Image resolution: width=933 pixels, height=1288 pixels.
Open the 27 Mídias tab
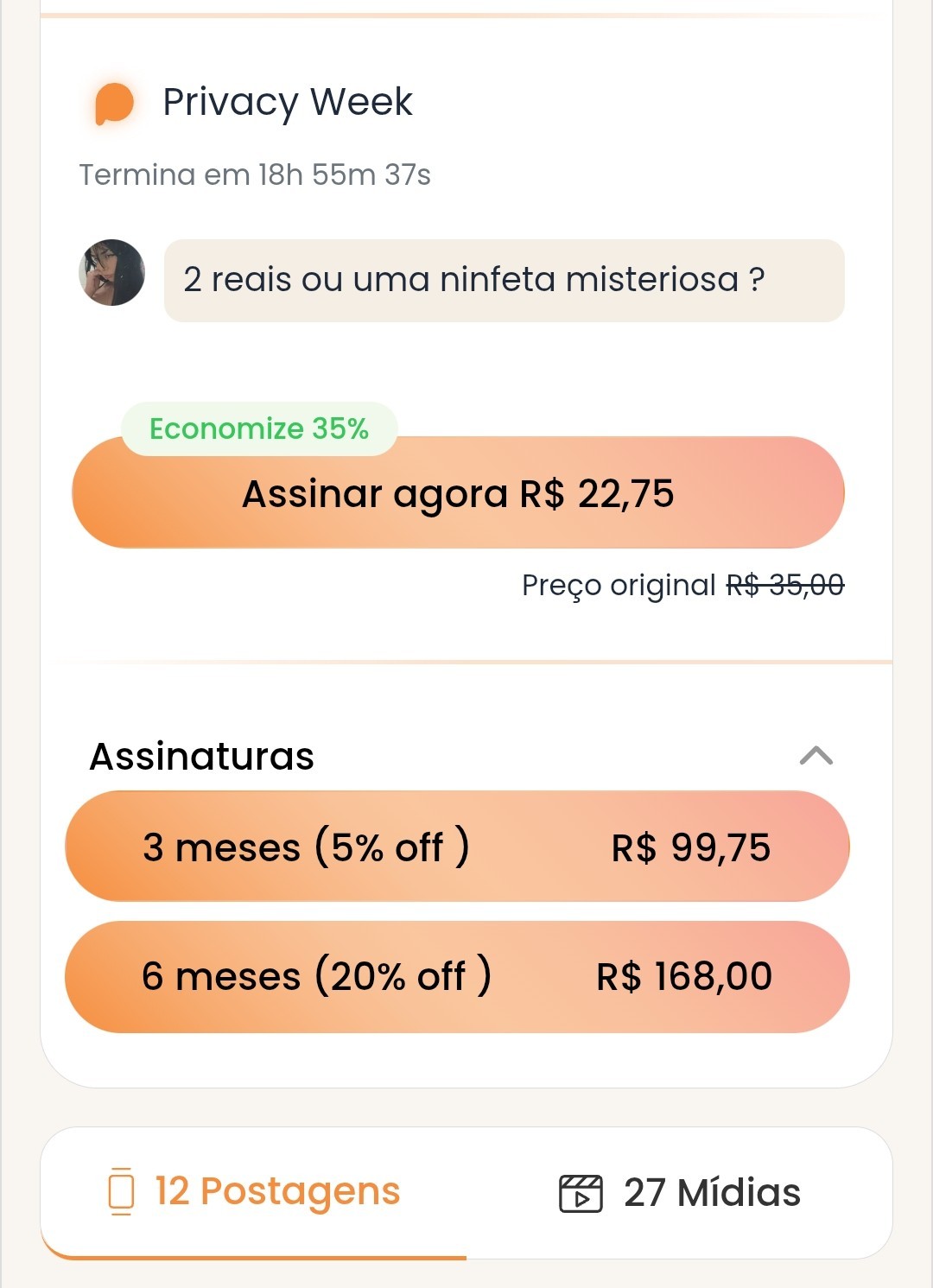click(x=680, y=1193)
